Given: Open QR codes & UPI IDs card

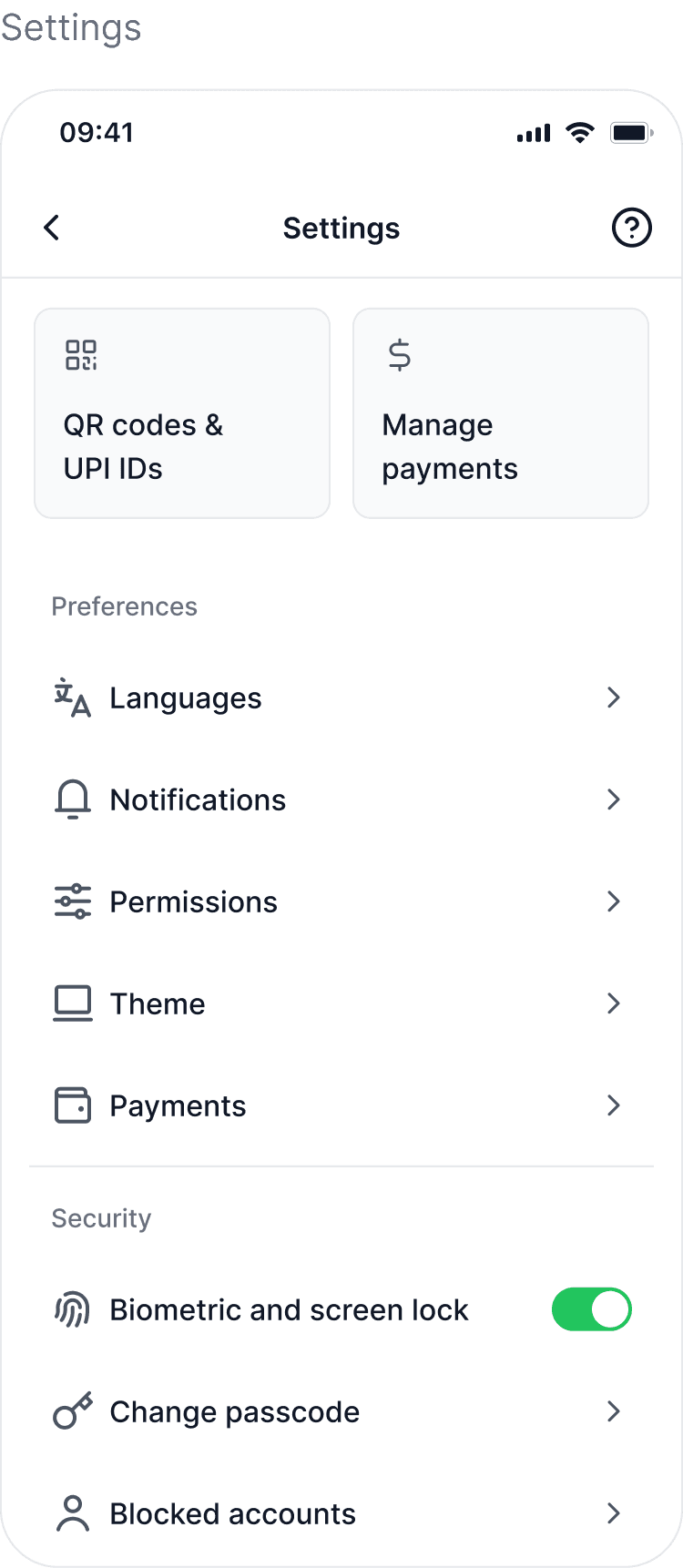Looking at the screenshot, I should [x=182, y=413].
